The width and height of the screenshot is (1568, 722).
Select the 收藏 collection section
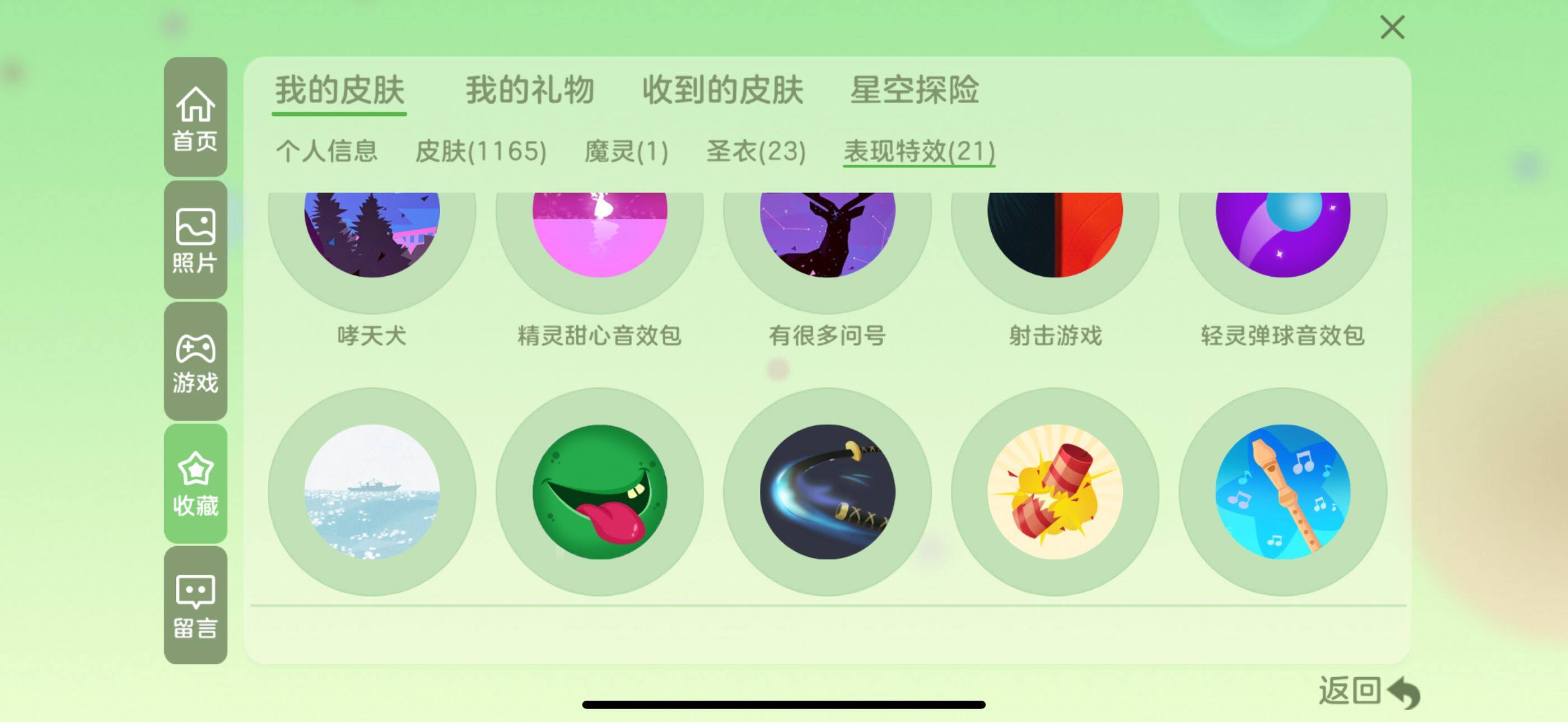point(195,483)
